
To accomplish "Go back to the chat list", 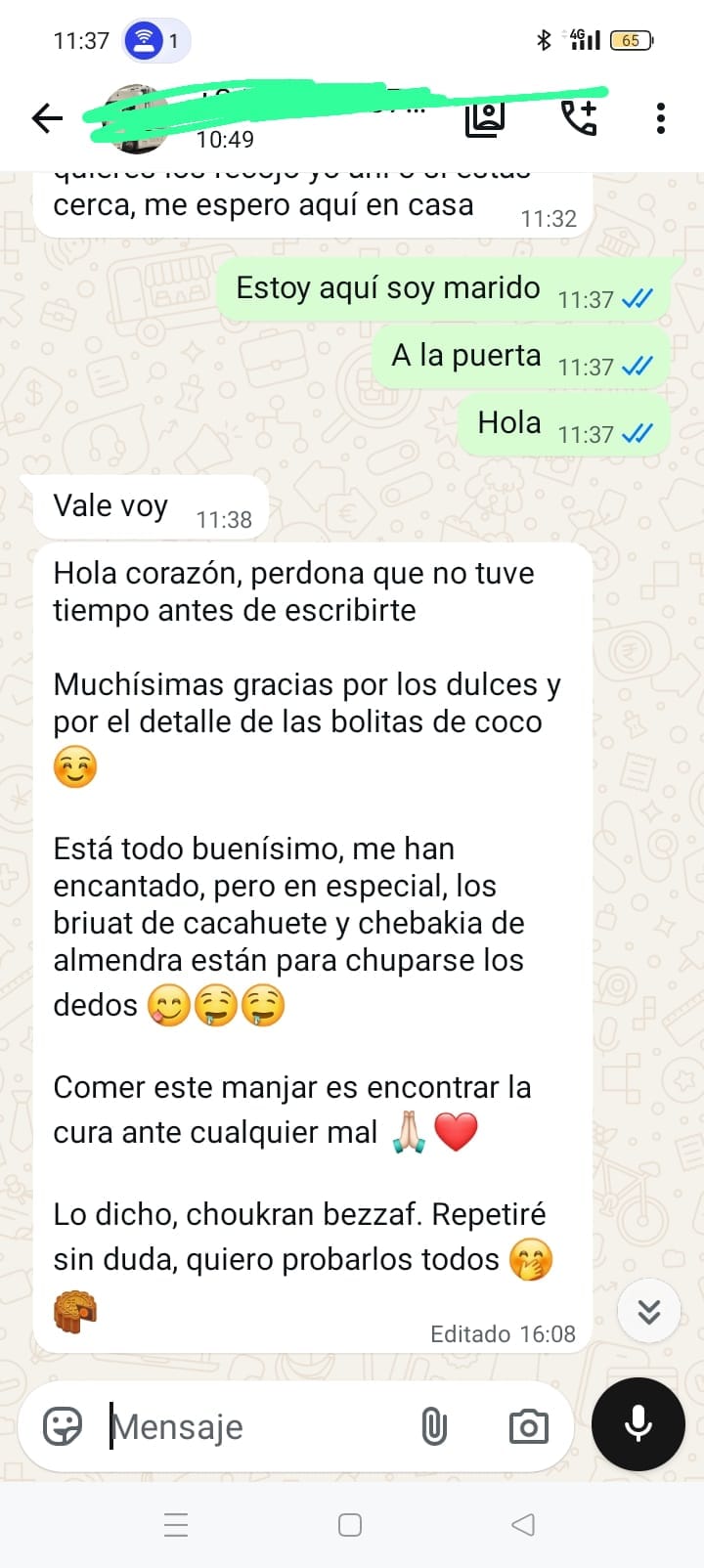I will pos(47,119).
